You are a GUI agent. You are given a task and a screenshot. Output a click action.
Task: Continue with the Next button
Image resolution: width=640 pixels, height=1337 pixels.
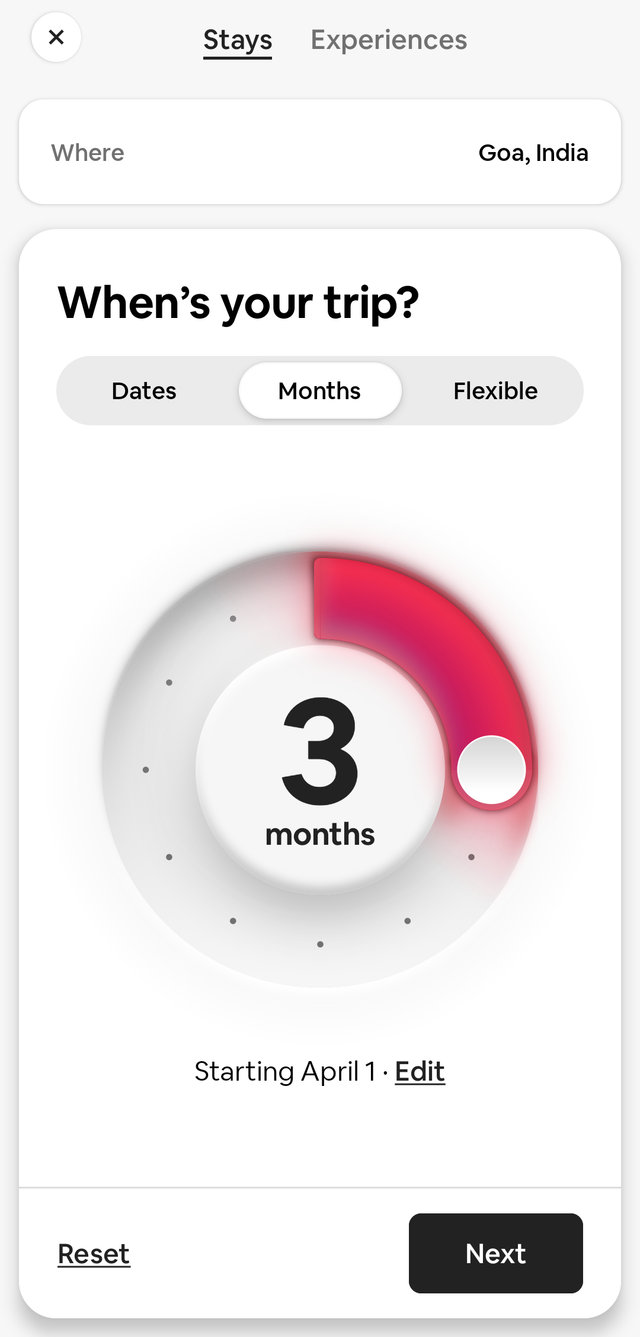(x=495, y=1254)
